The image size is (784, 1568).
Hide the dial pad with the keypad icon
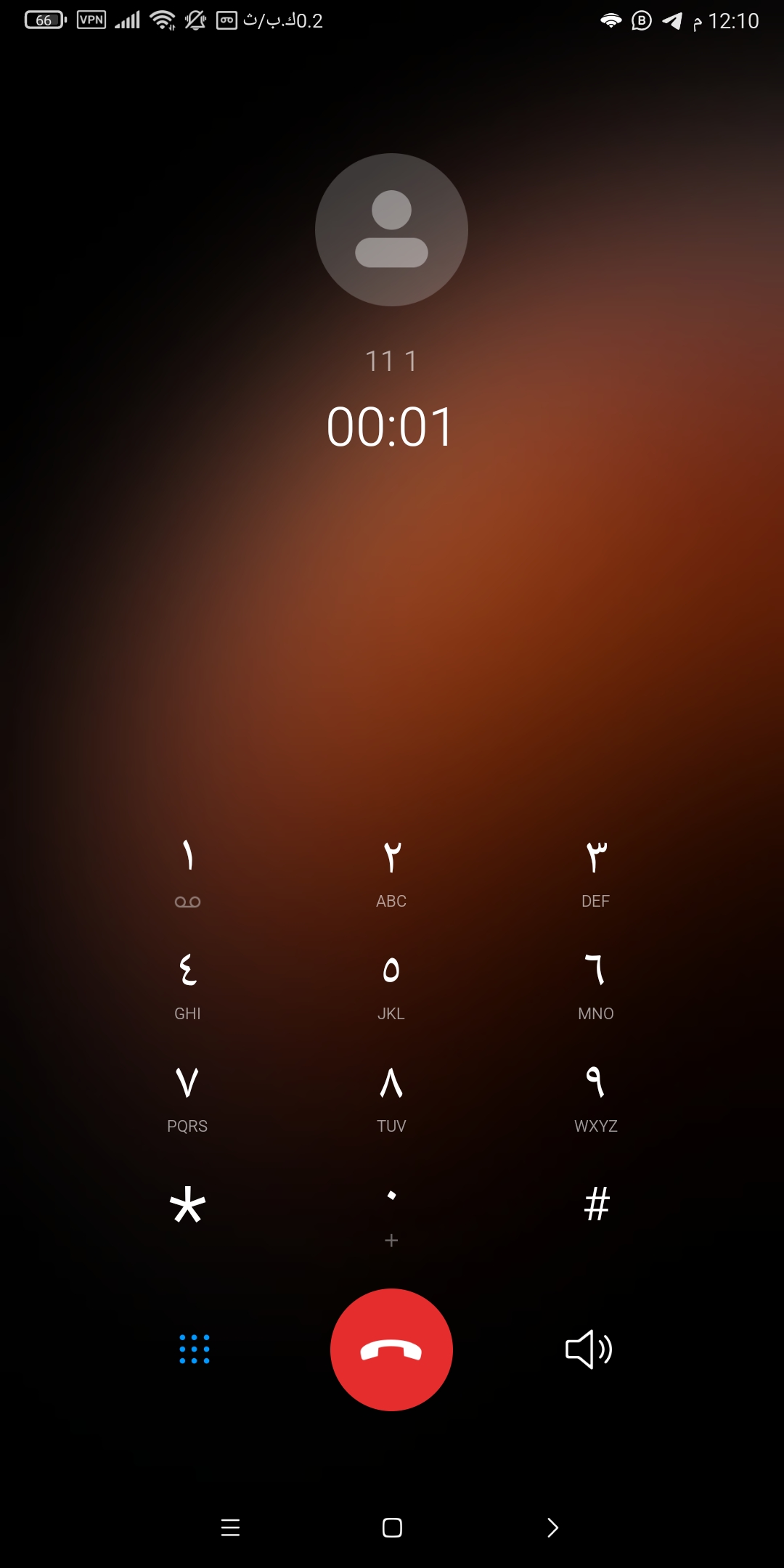coord(195,1349)
